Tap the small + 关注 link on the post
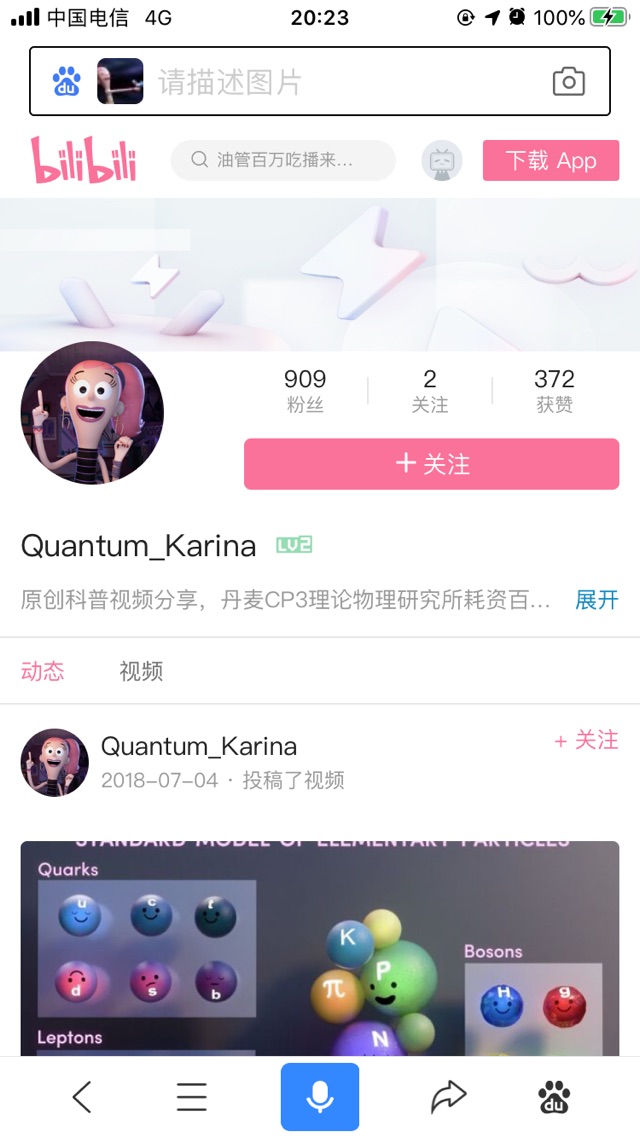Viewport: 640px width, 1138px height. point(586,740)
